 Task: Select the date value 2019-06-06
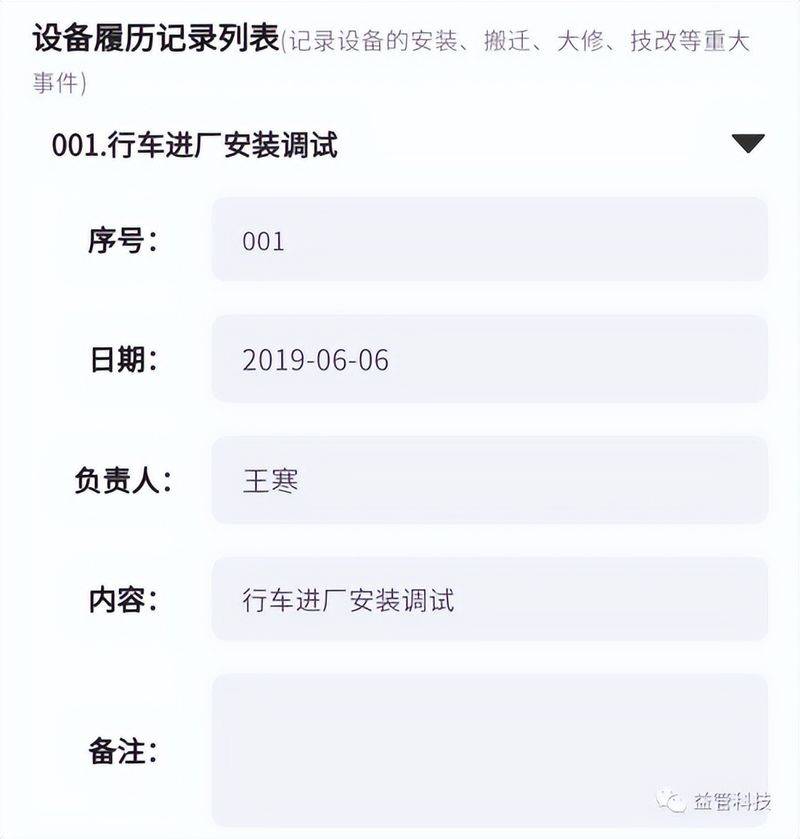click(315, 361)
